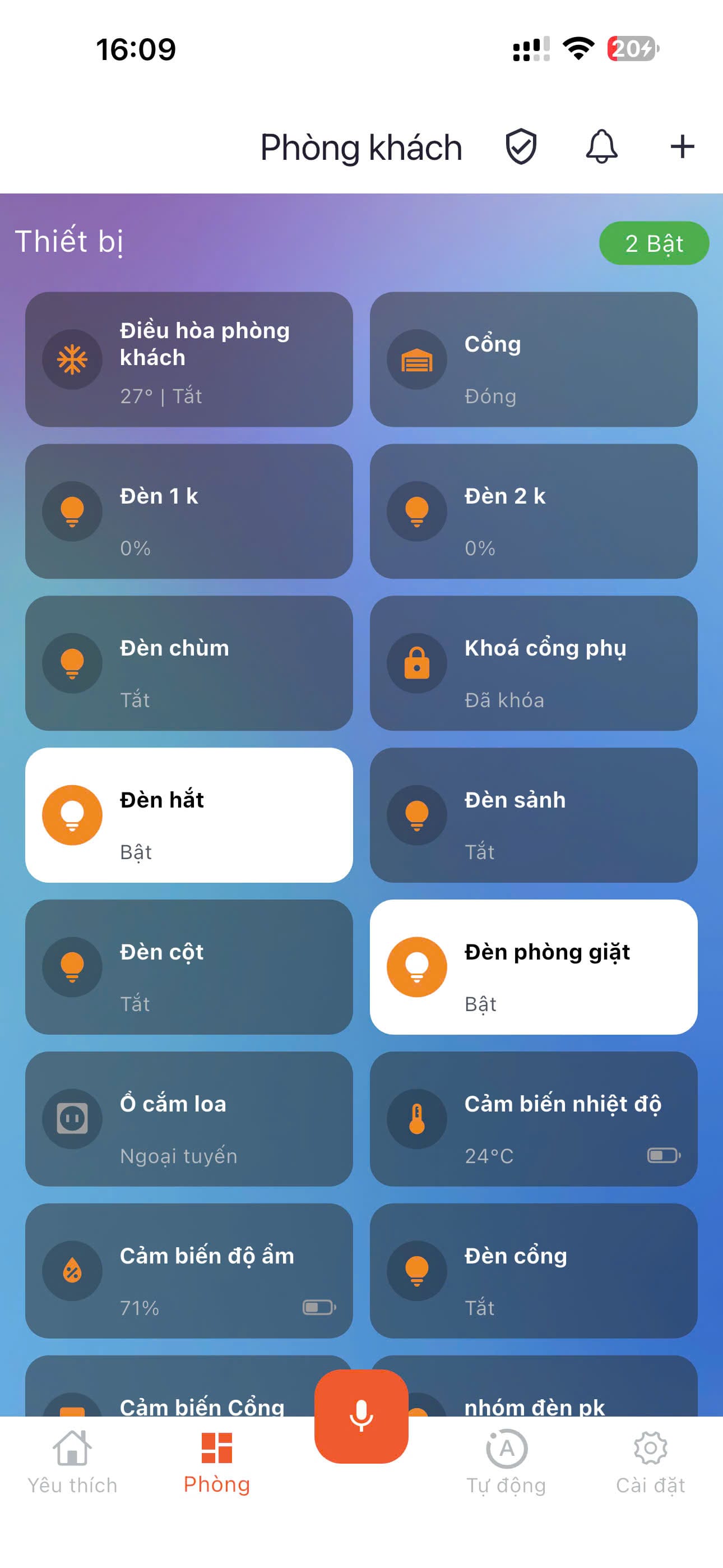
Task: Open the Cổng garage door card
Action: (x=533, y=359)
